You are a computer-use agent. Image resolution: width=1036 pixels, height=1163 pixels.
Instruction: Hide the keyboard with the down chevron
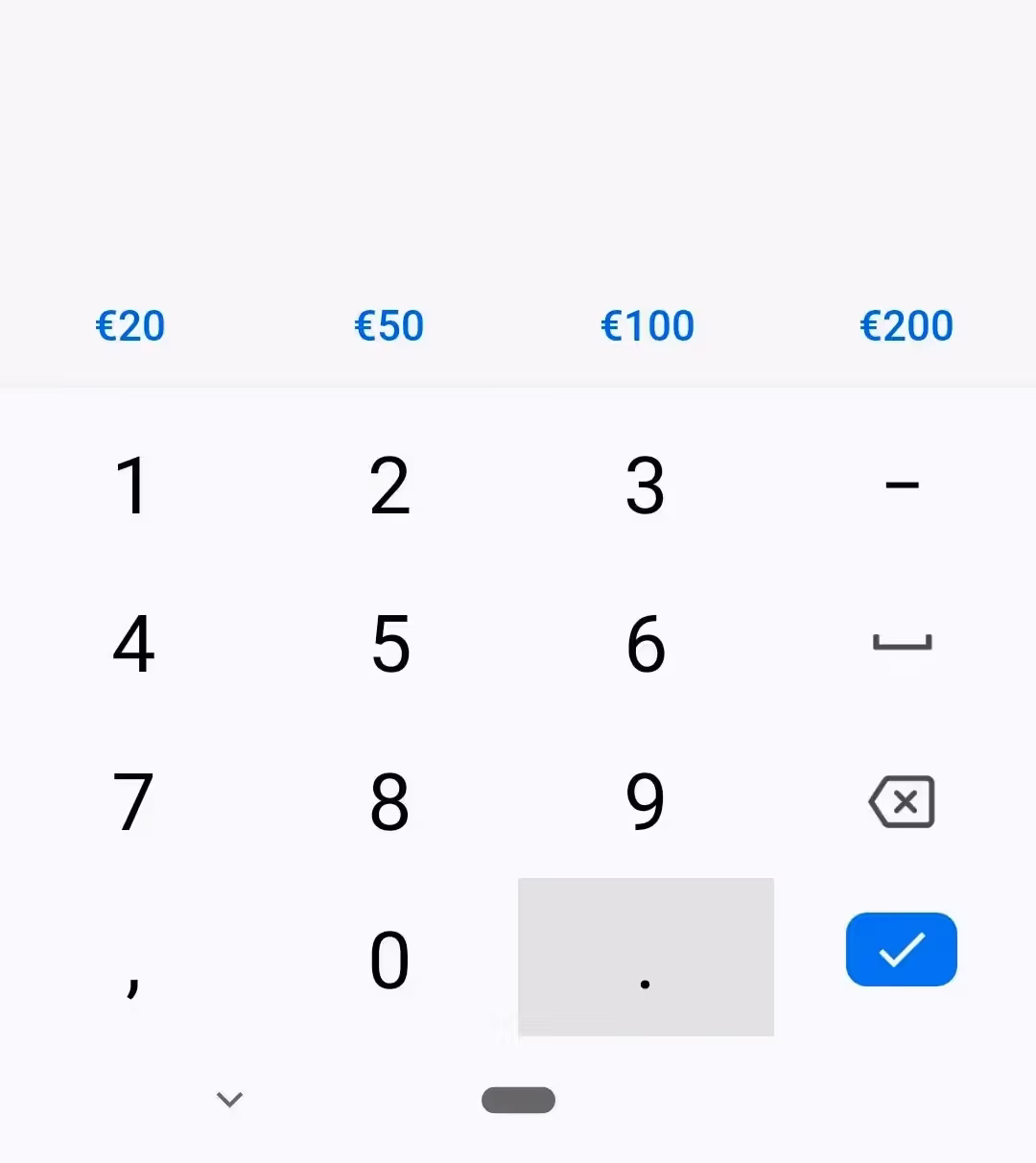point(229,1100)
